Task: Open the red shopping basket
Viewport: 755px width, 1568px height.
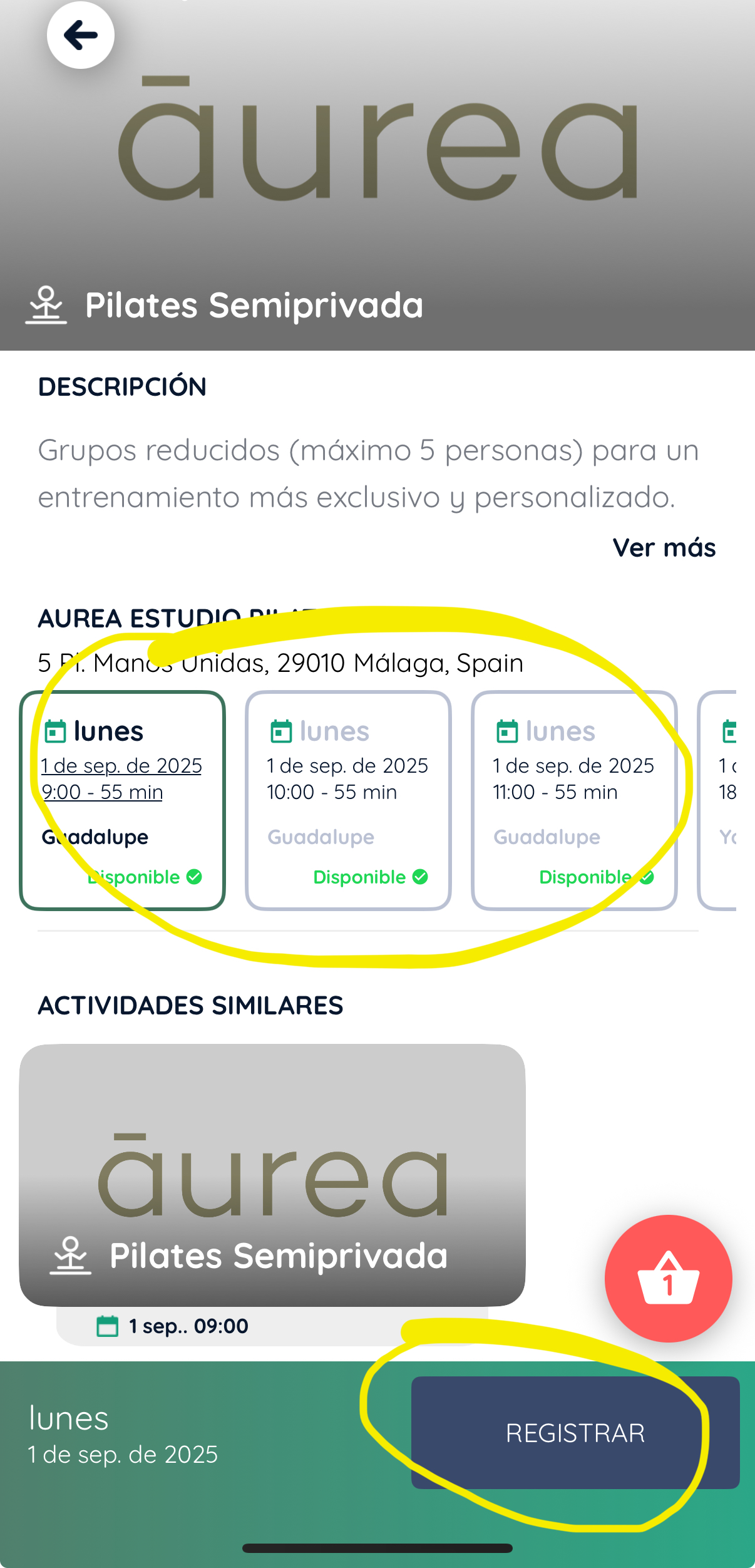Action: 668,1278
